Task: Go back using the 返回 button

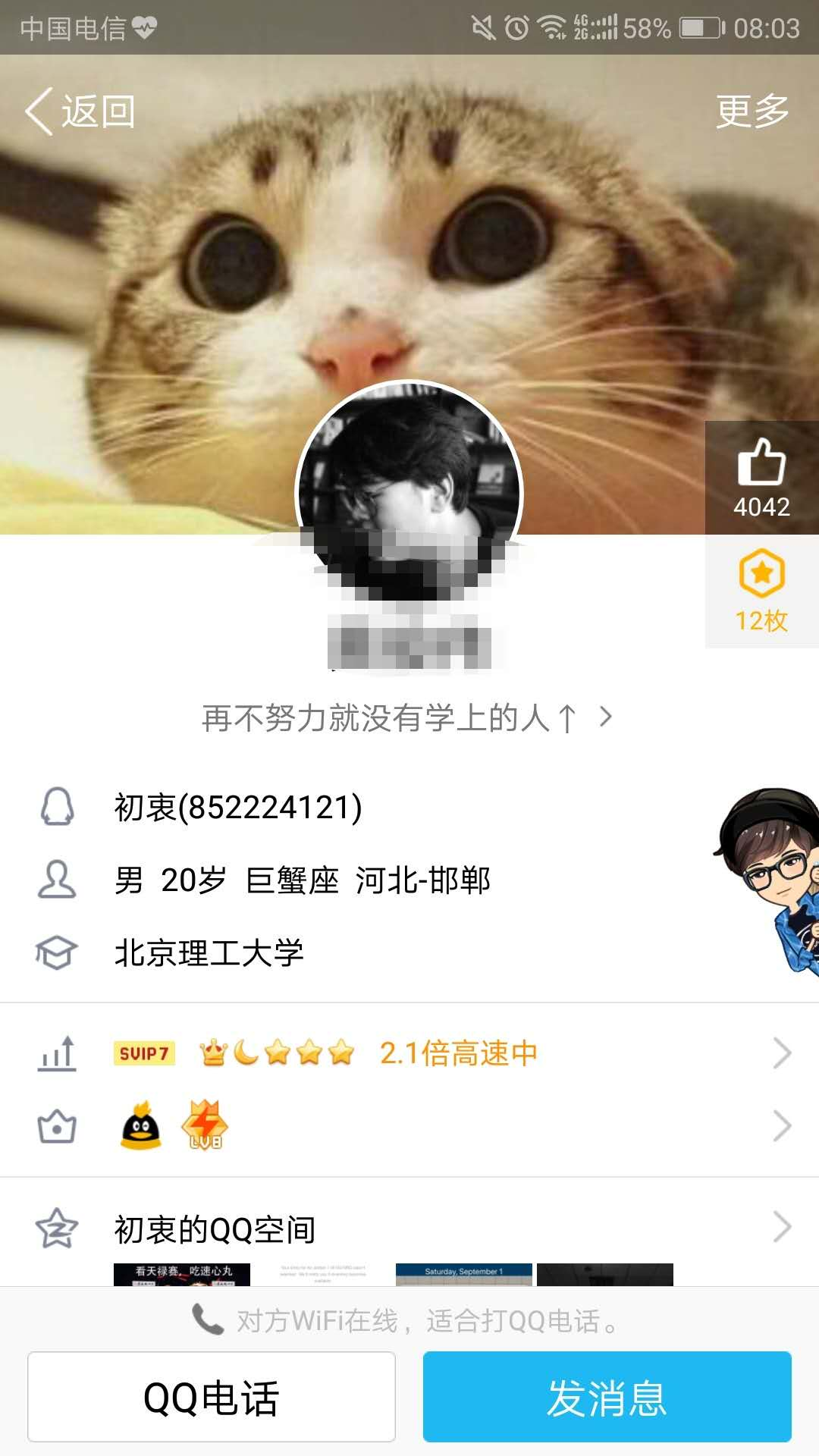Action: point(81,112)
